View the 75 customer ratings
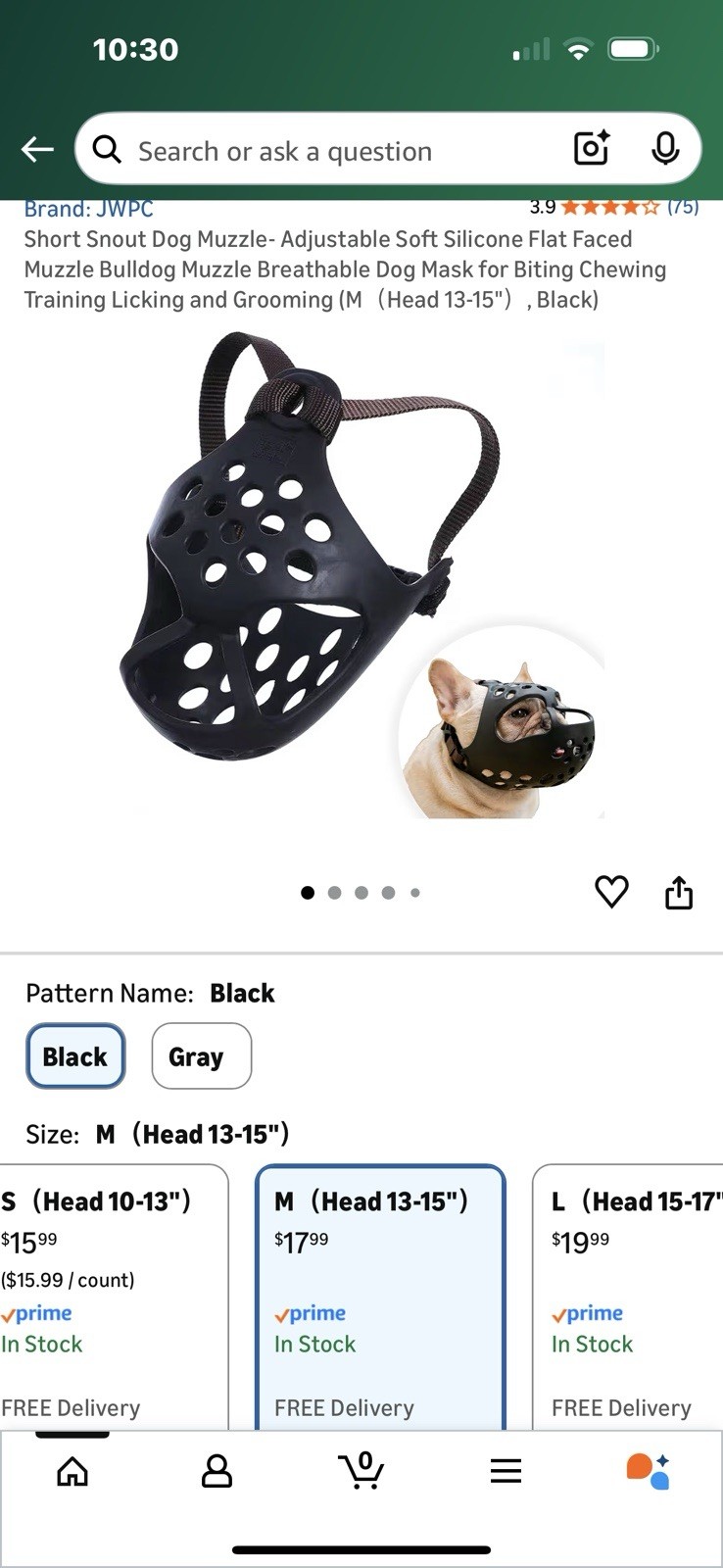Screen dimensions: 723x1568 (682, 207)
